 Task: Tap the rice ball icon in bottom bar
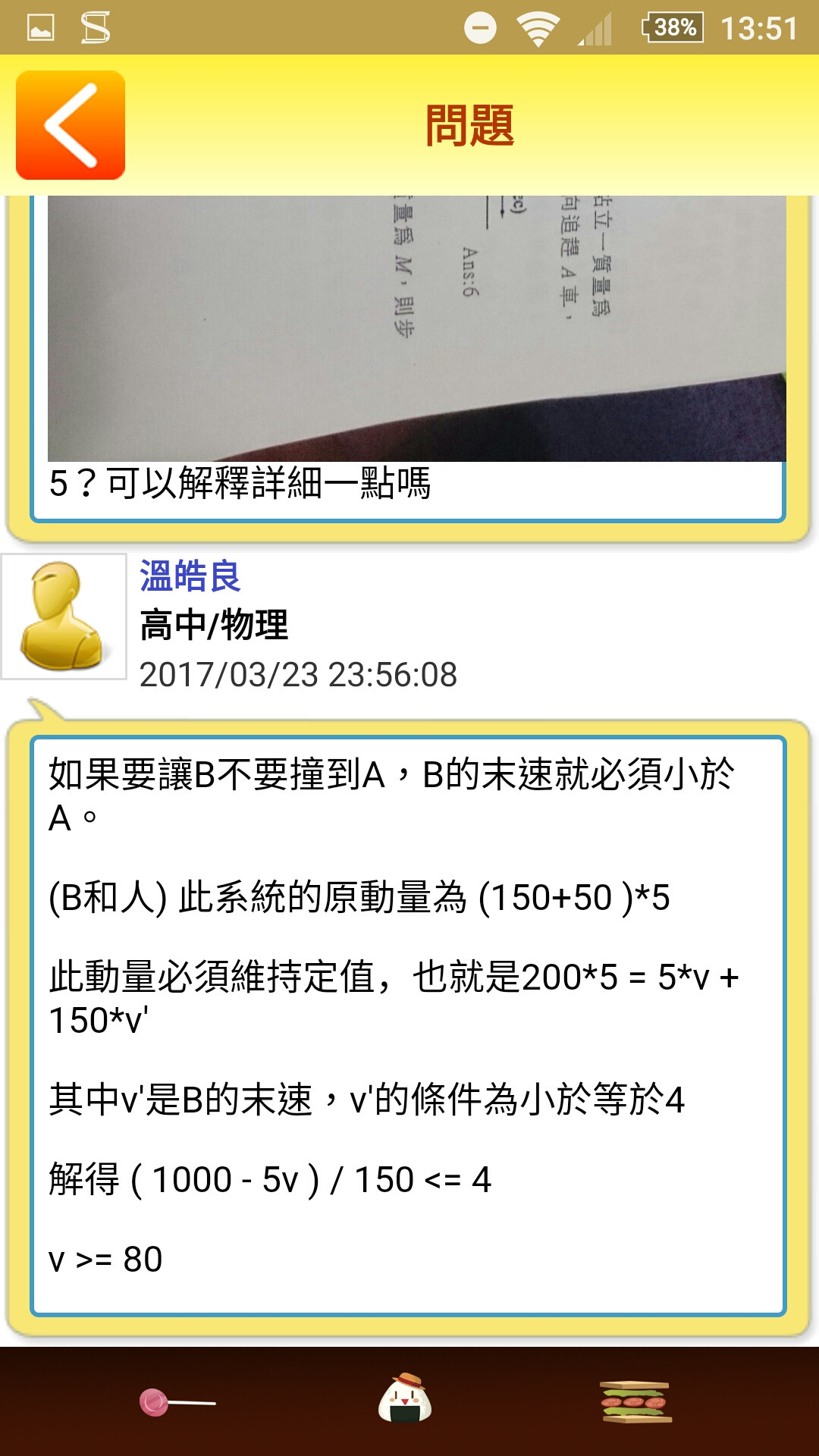405,1398
